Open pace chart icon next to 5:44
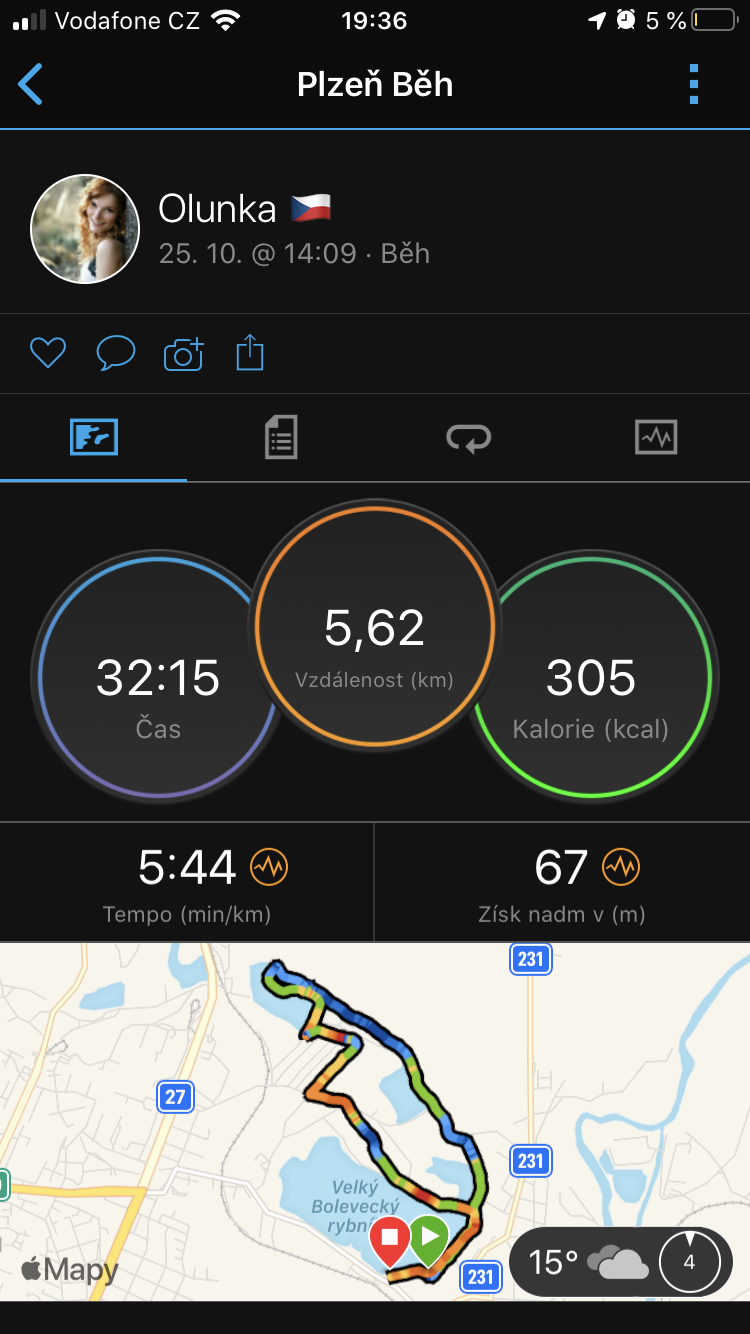Screen dimensions: 750x1334 coord(269,867)
